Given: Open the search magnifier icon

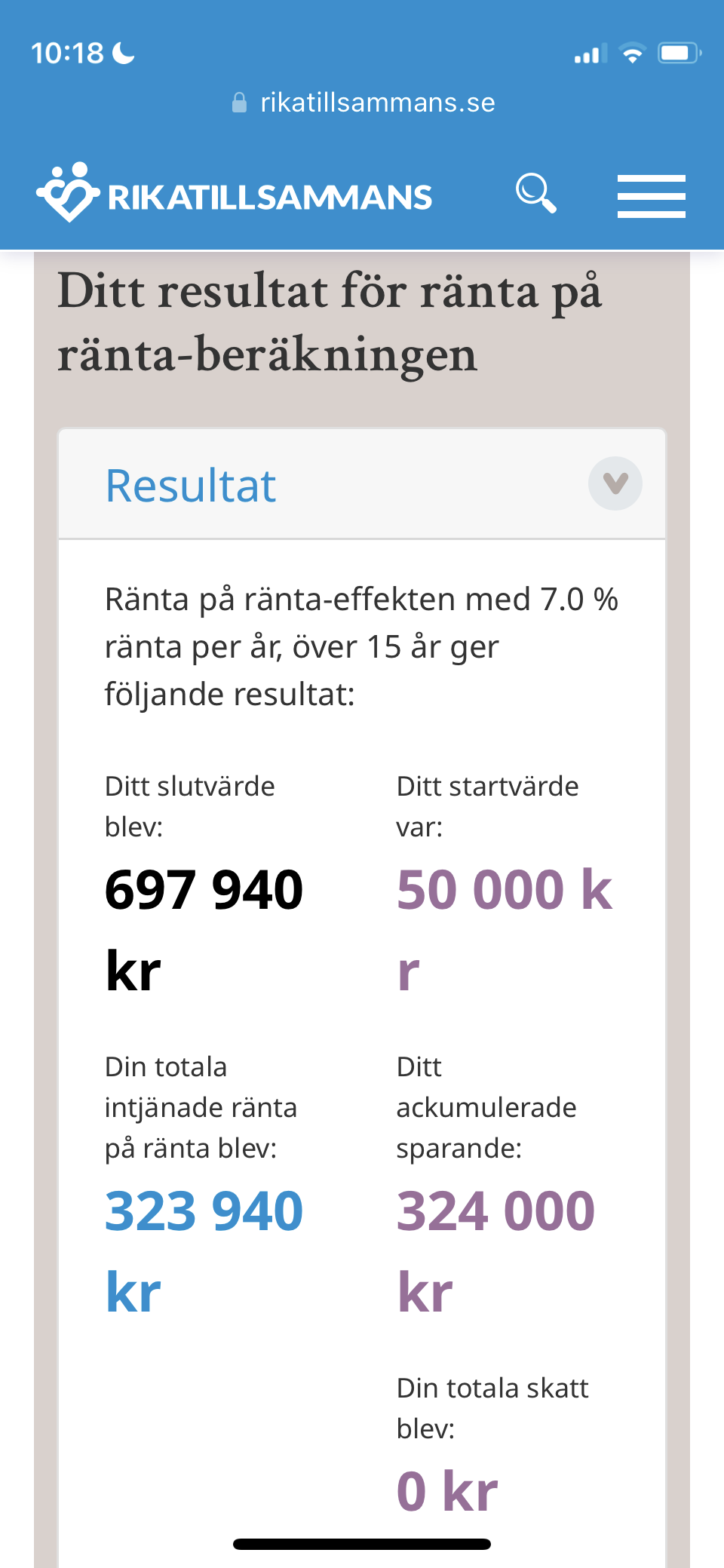Looking at the screenshot, I should coord(535,193).
